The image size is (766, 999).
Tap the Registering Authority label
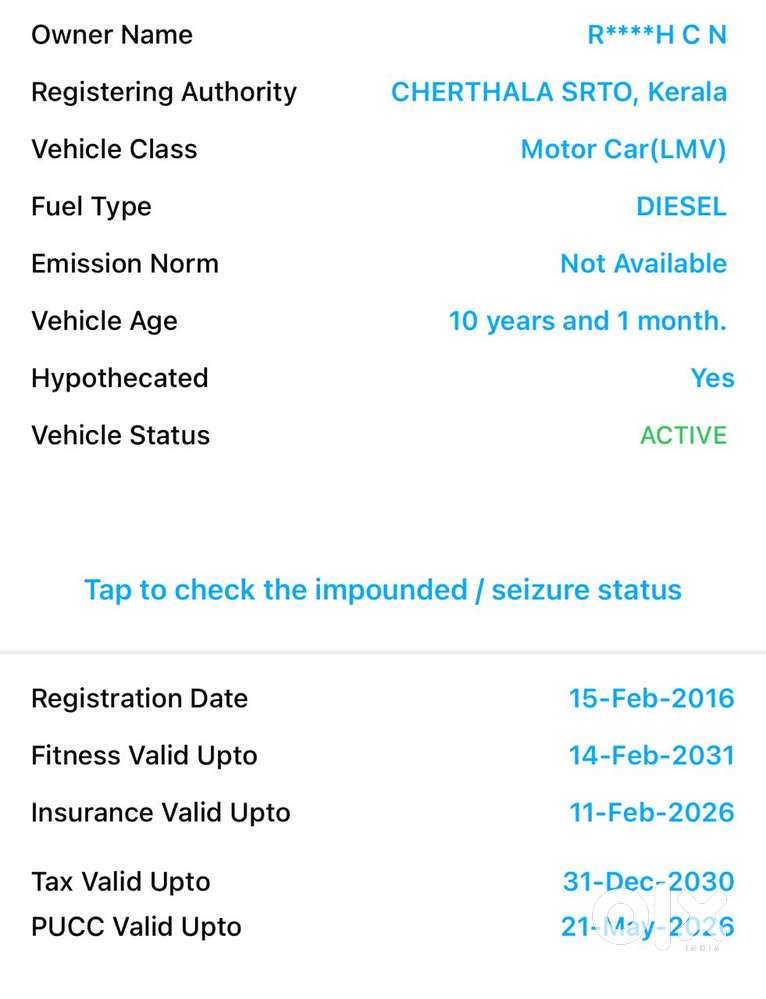[x=163, y=92]
